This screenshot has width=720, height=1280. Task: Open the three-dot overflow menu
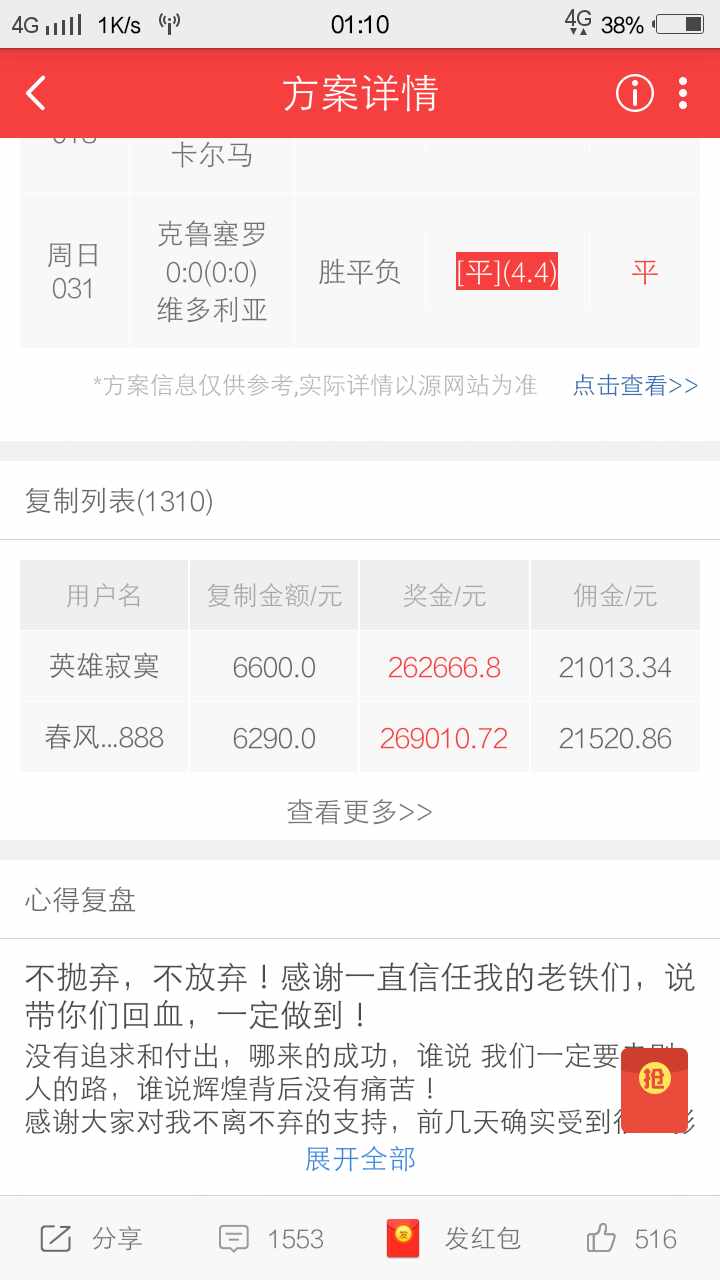[684, 93]
